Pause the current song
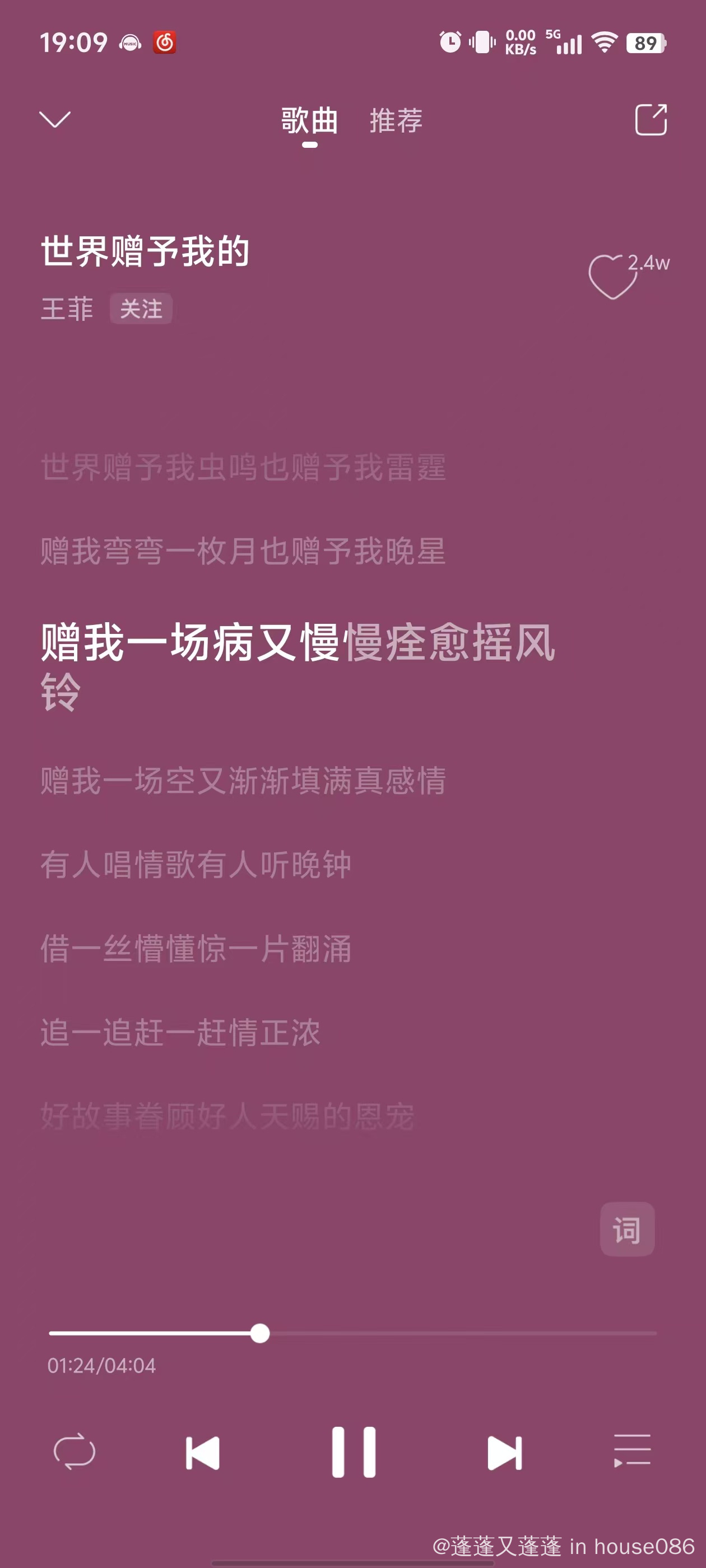Screen dimensions: 706x1568 354,1452
